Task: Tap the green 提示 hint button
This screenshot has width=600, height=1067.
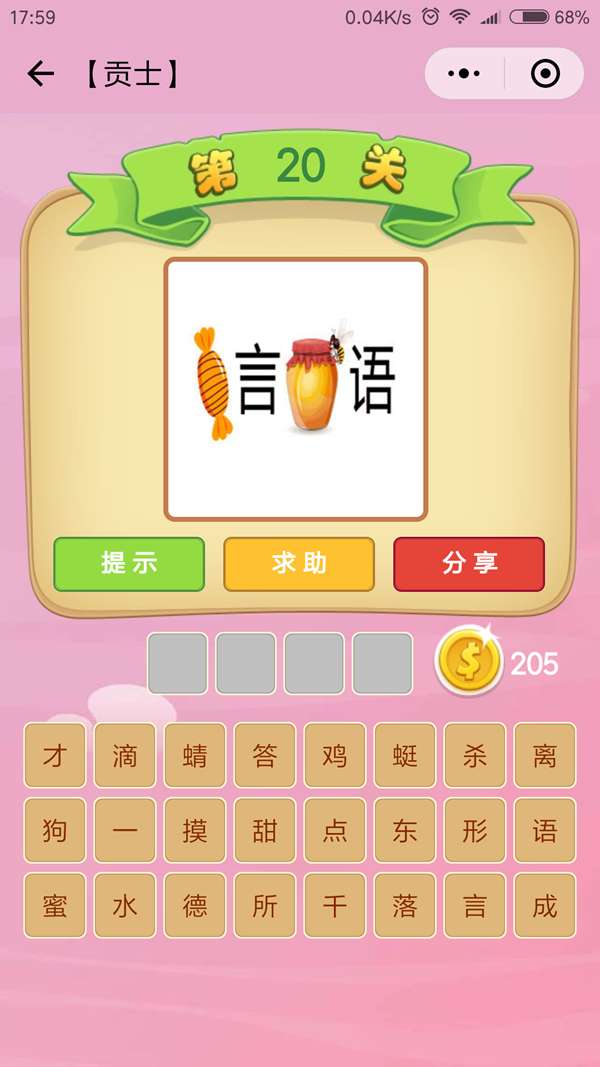Action: point(129,564)
